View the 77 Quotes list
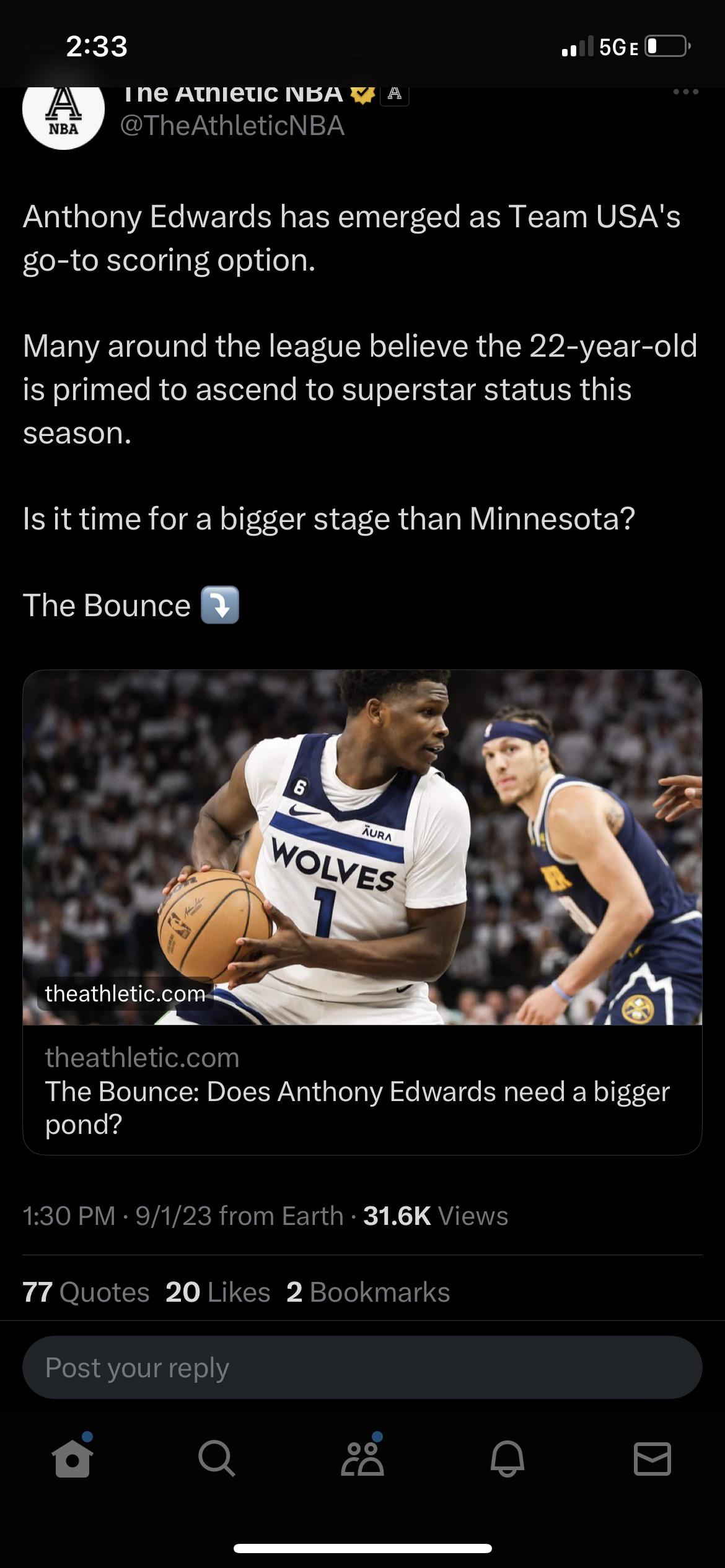Image resolution: width=725 pixels, height=1568 pixels. coord(86,1292)
